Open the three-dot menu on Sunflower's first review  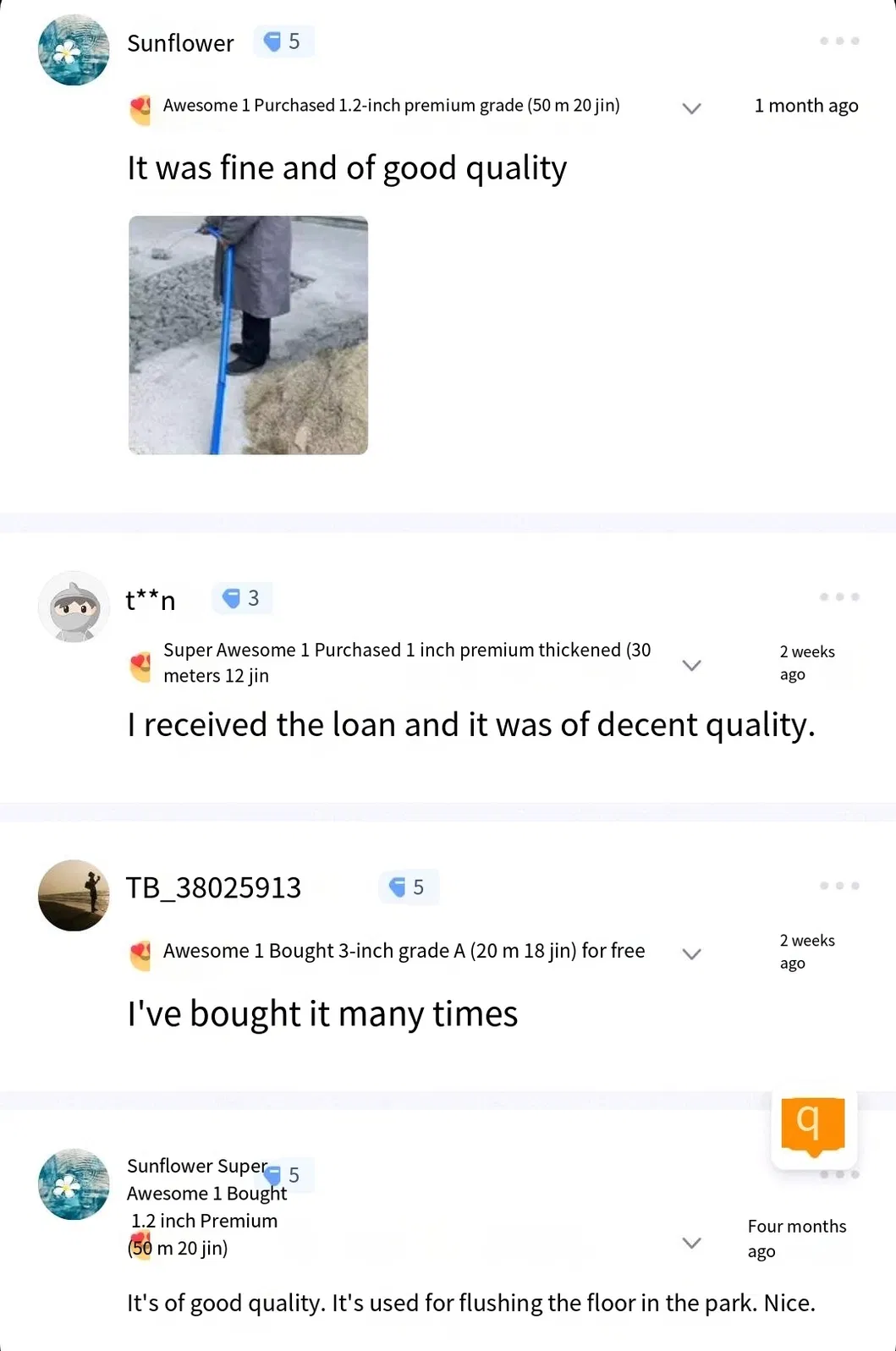point(838,41)
